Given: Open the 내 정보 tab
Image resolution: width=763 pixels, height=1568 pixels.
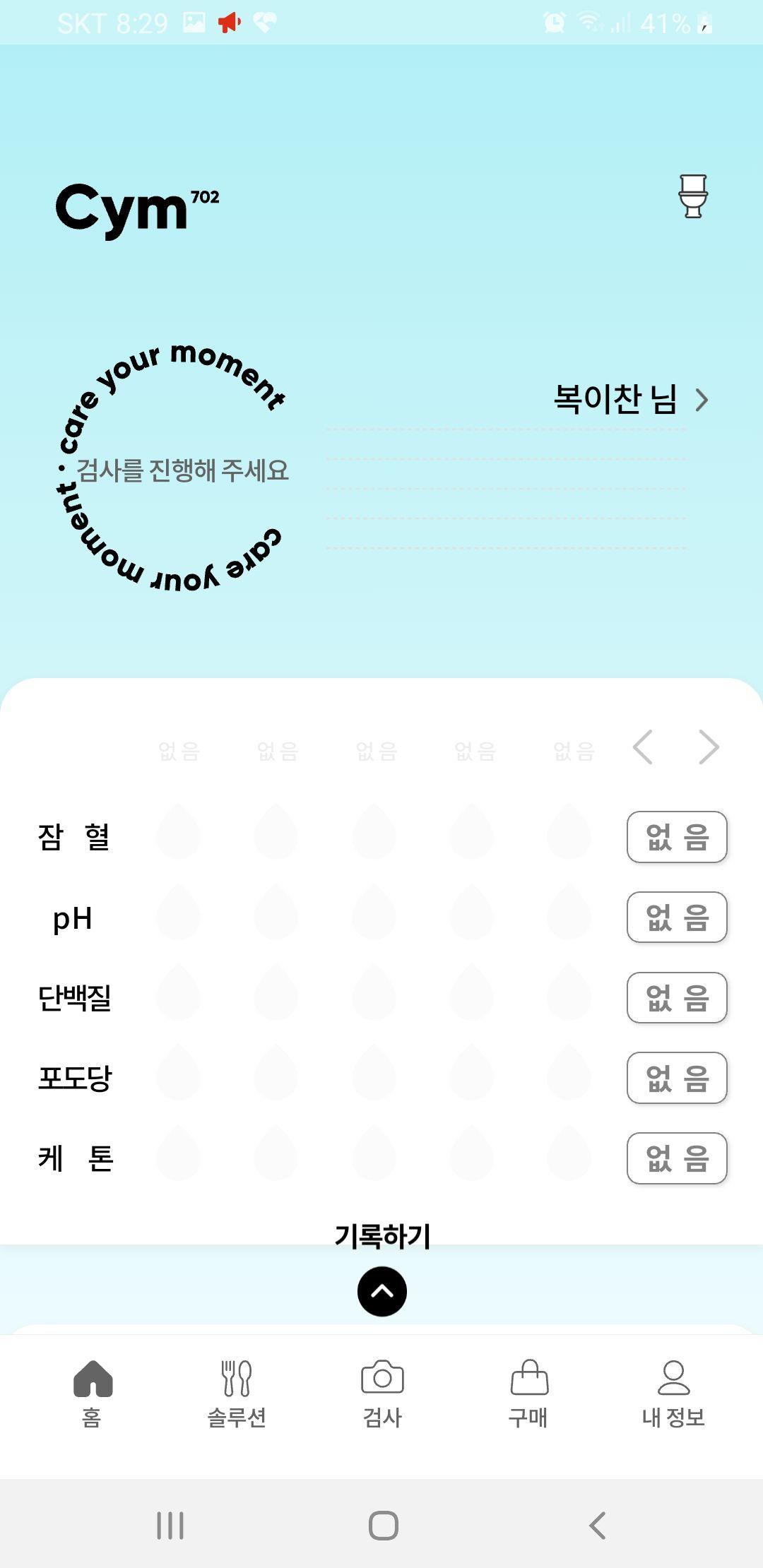Looking at the screenshot, I should 673,1393.
